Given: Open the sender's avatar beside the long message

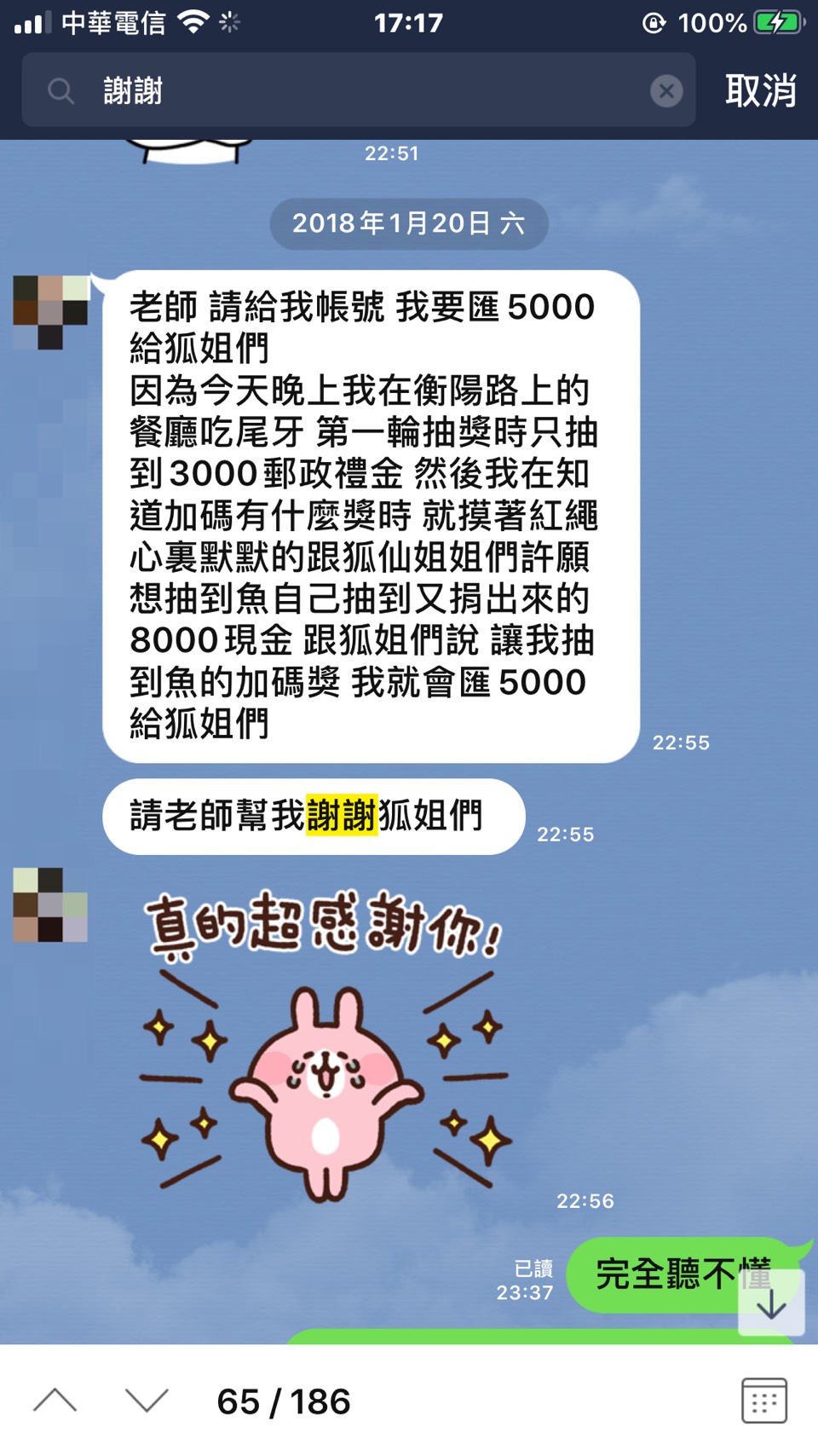Looking at the screenshot, I should pos(50,312).
